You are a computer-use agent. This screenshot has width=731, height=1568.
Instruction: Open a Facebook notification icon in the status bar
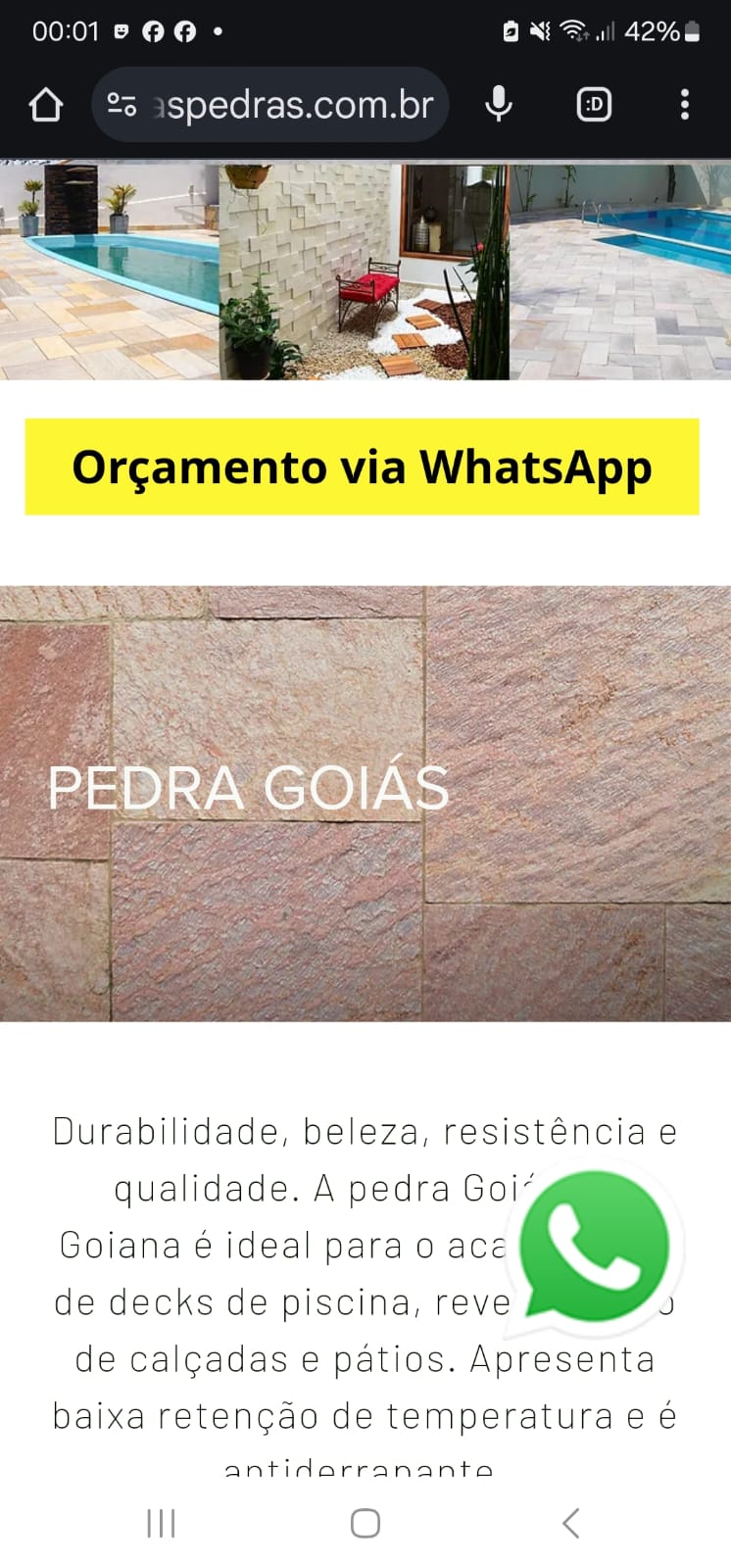coord(153,30)
